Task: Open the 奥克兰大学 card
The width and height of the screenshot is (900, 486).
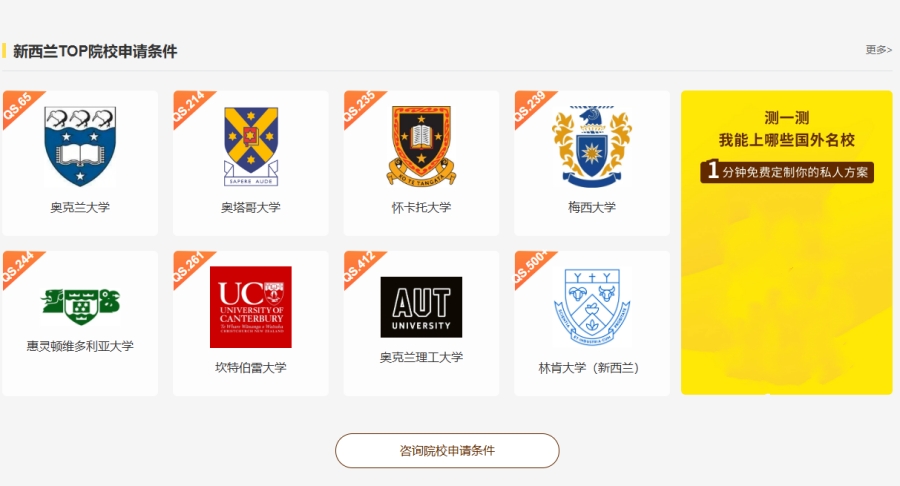Action: (80, 163)
